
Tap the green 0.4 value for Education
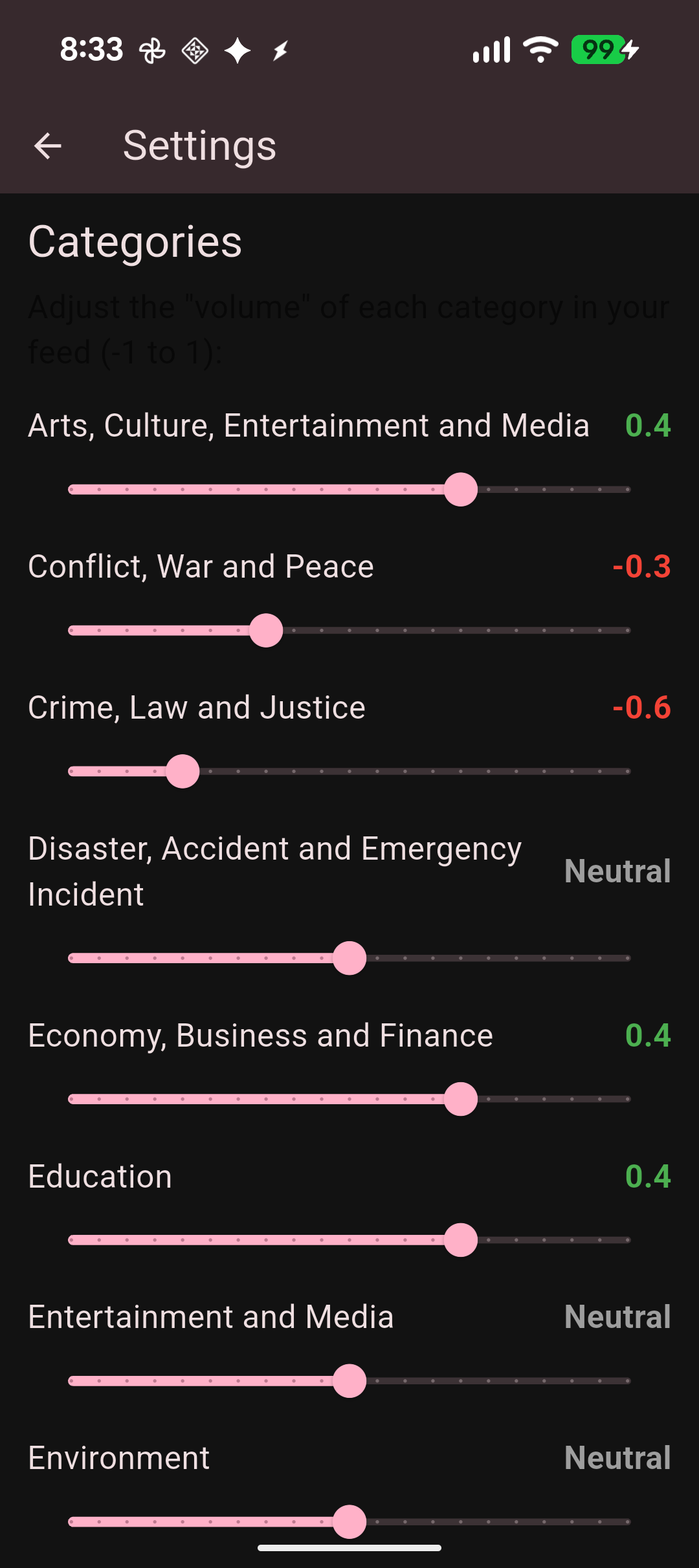(x=647, y=1177)
